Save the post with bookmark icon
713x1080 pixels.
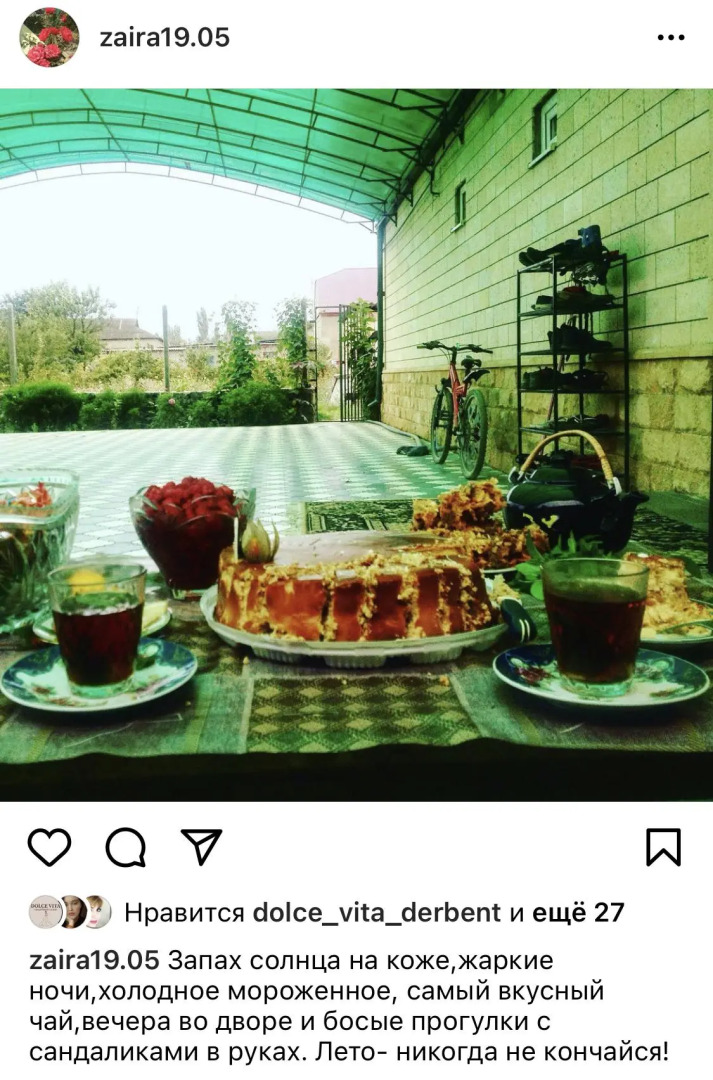tap(663, 848)
